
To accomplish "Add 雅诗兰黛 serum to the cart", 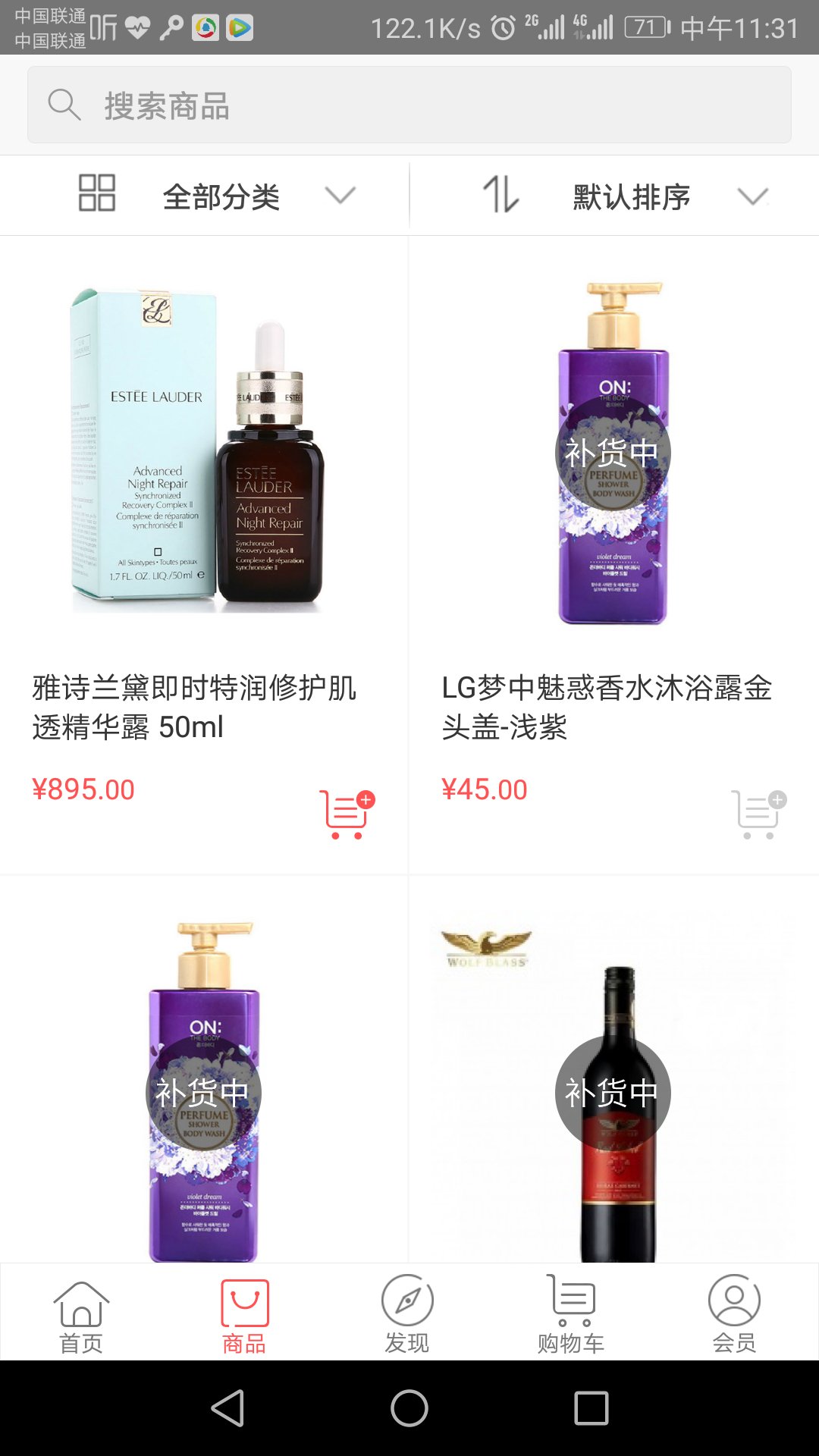I will (x=347, y=814).
